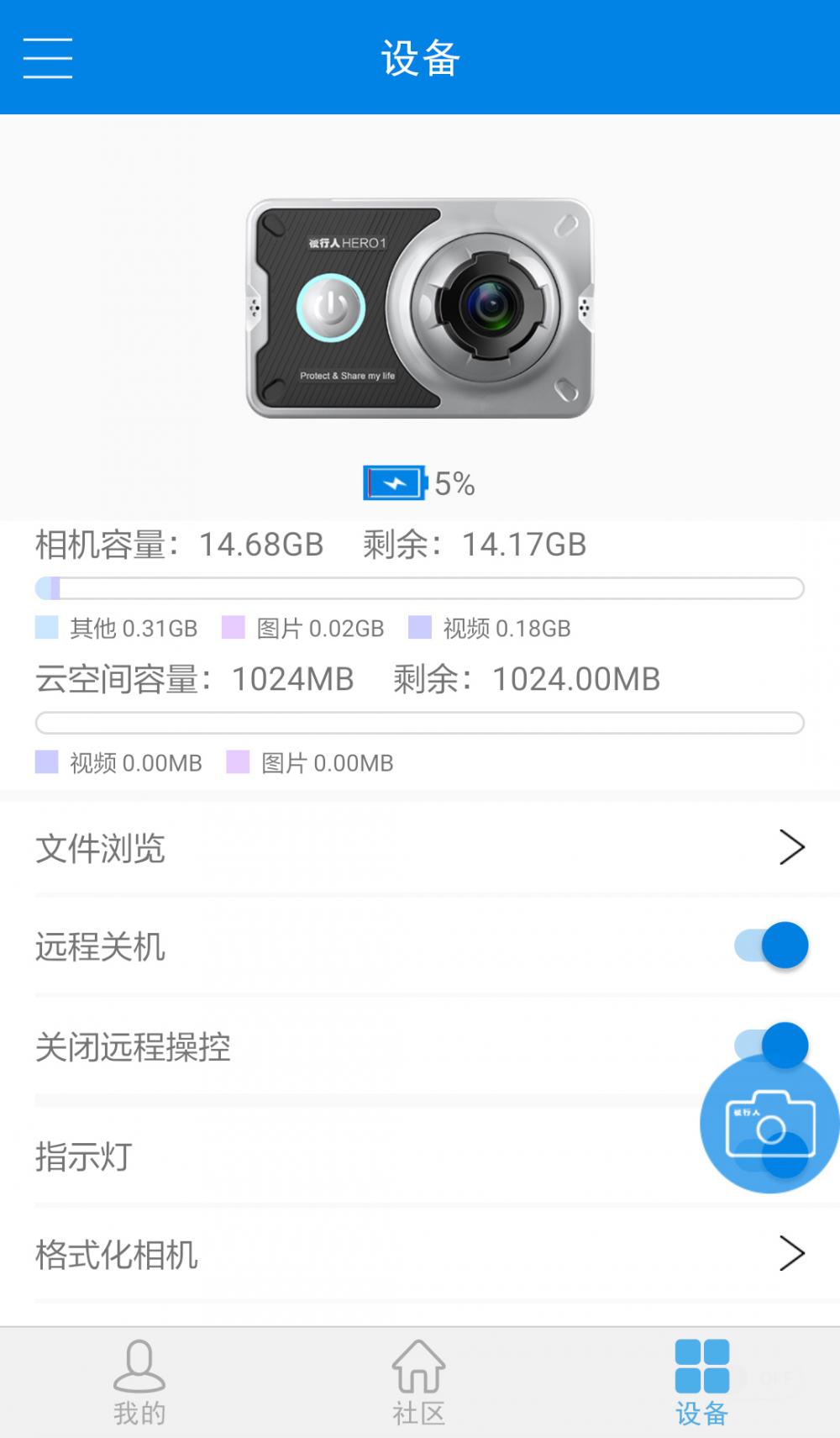Select the 设备 device tab
The width and height of the screenshot is (840, 1438).
click(701, 1383)
